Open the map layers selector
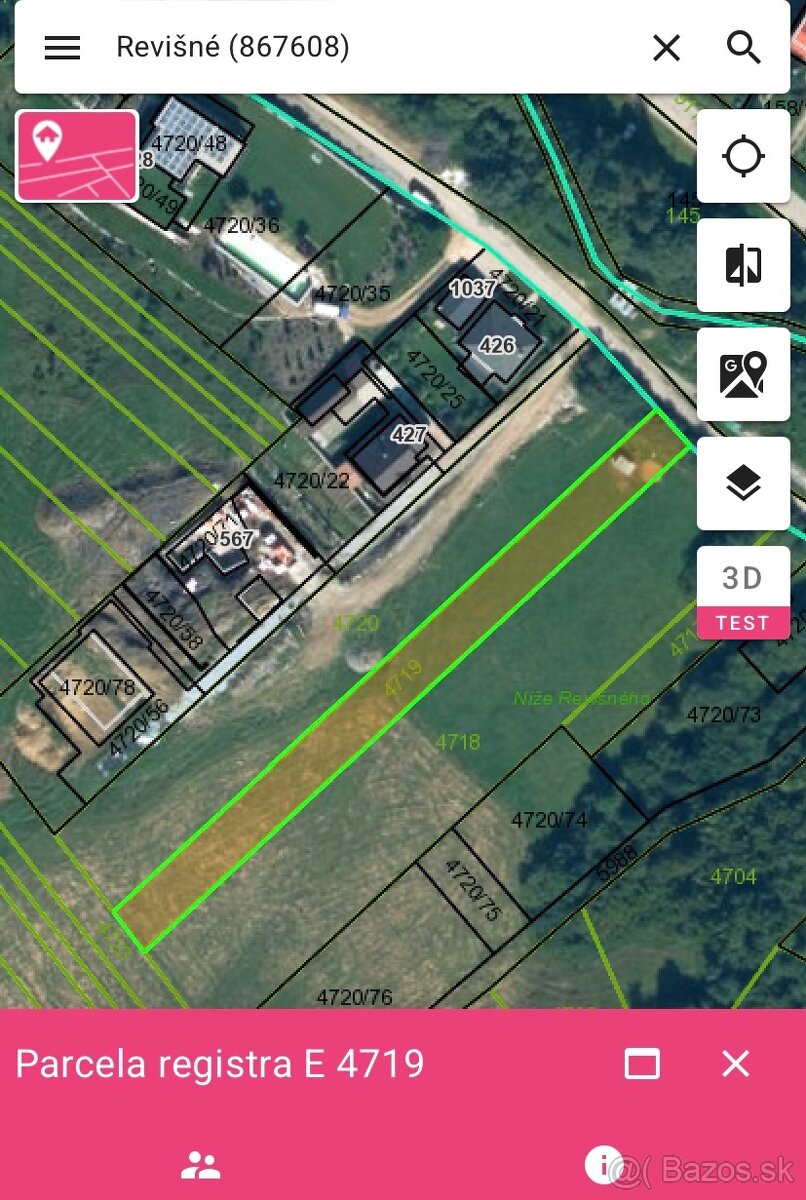 tap(743, 483)
